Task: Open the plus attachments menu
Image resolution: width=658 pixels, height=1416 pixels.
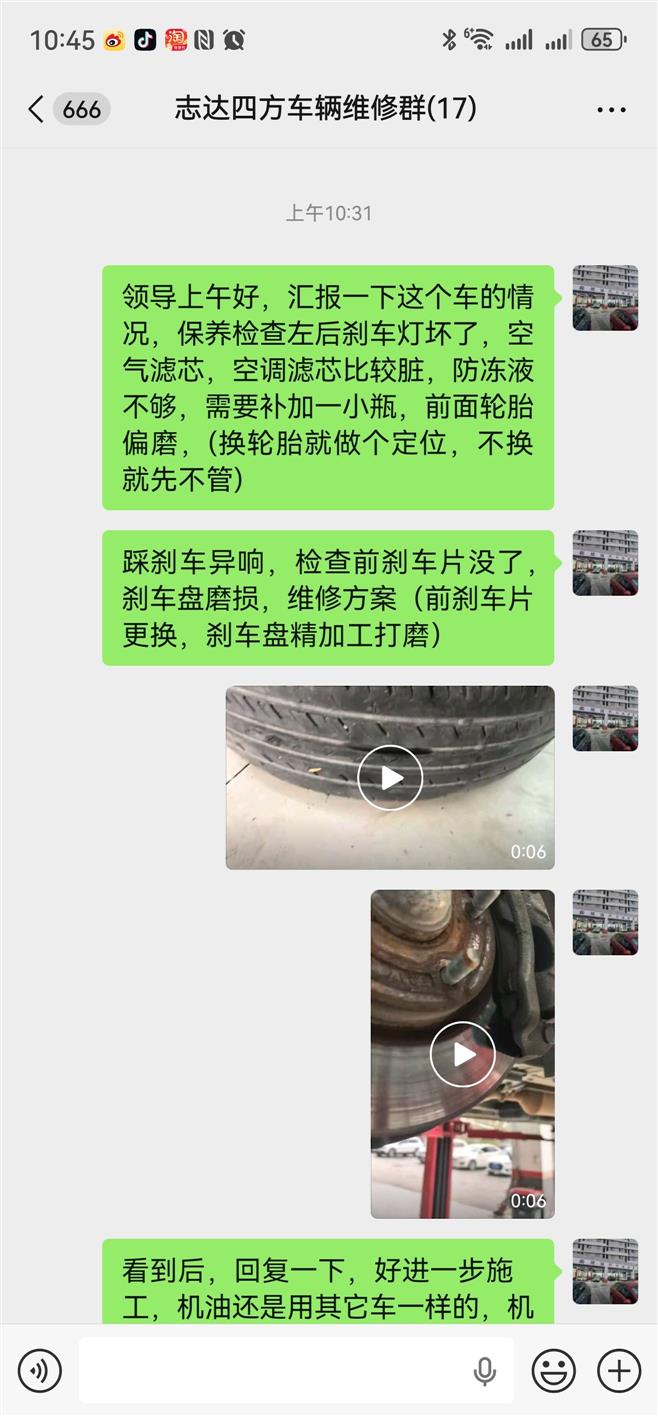Action: (619, 1370)
